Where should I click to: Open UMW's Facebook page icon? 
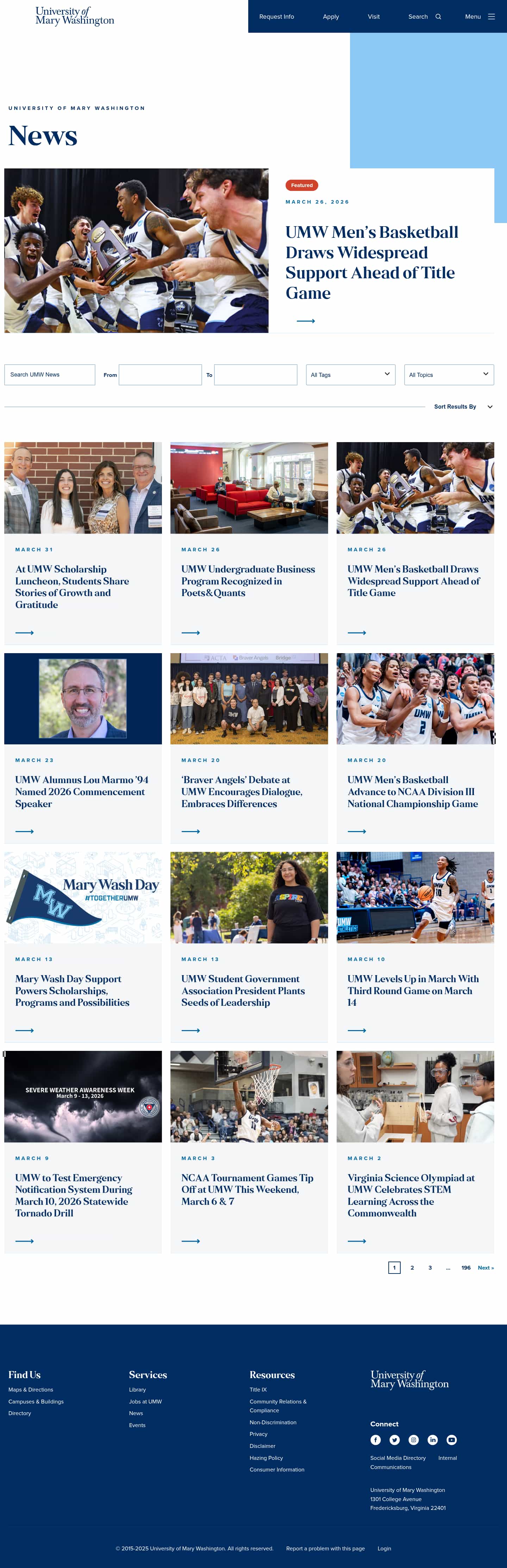[376, 1439]
